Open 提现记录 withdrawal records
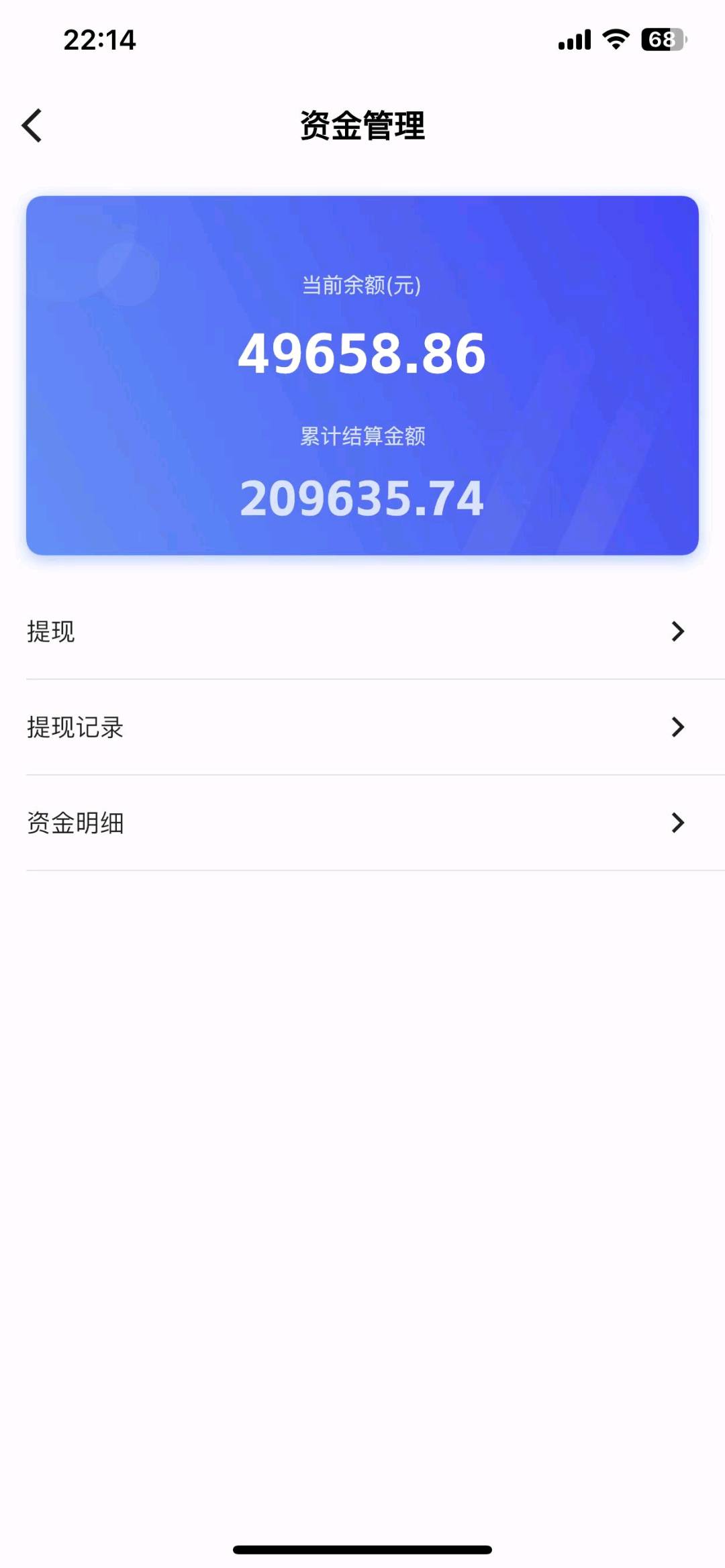Image resolution: width=725 pixels, height=1568 pixels. pyautogui.click(x=362, y=727)
